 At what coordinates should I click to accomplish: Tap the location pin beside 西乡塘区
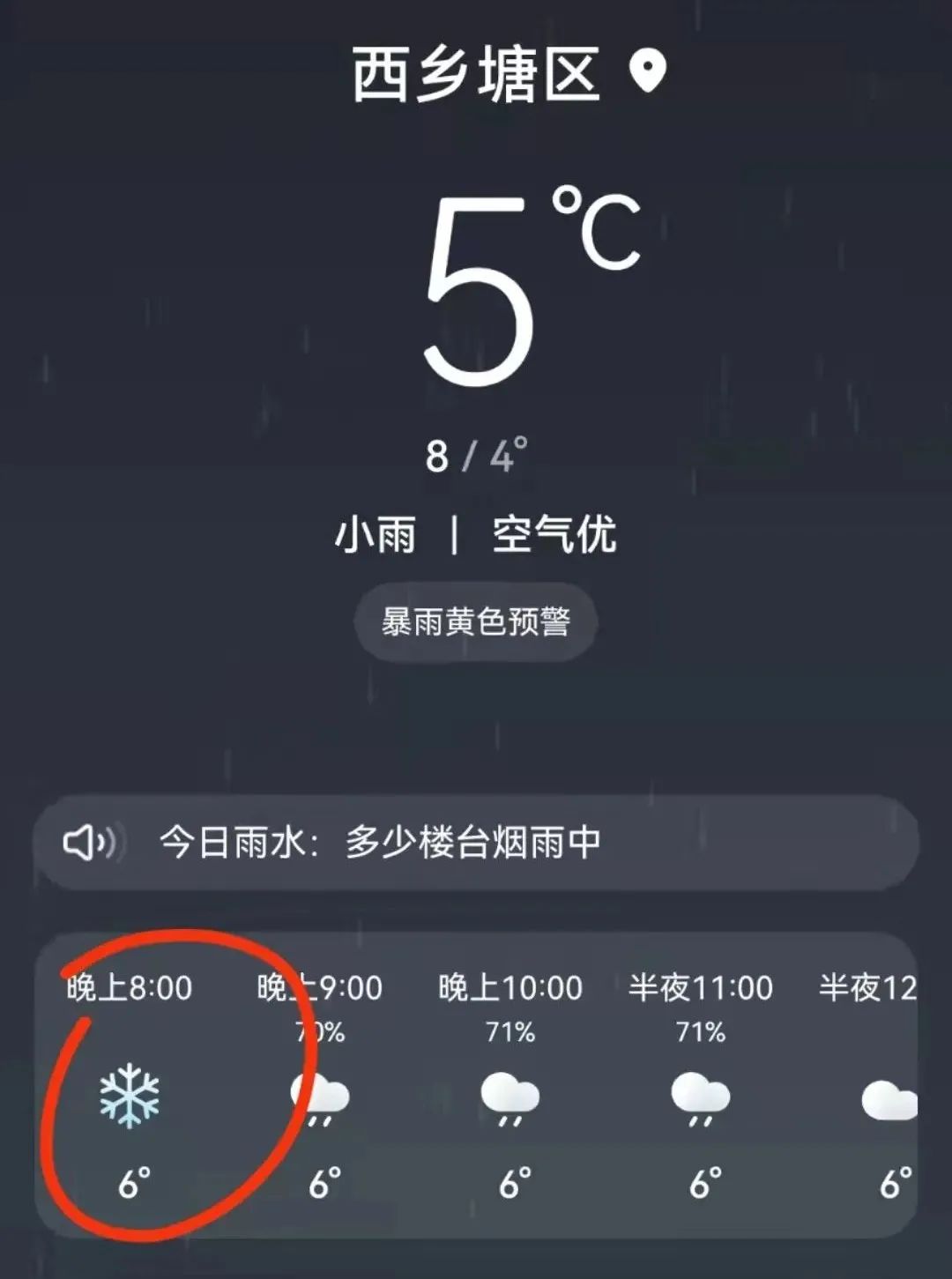point(648,71)
